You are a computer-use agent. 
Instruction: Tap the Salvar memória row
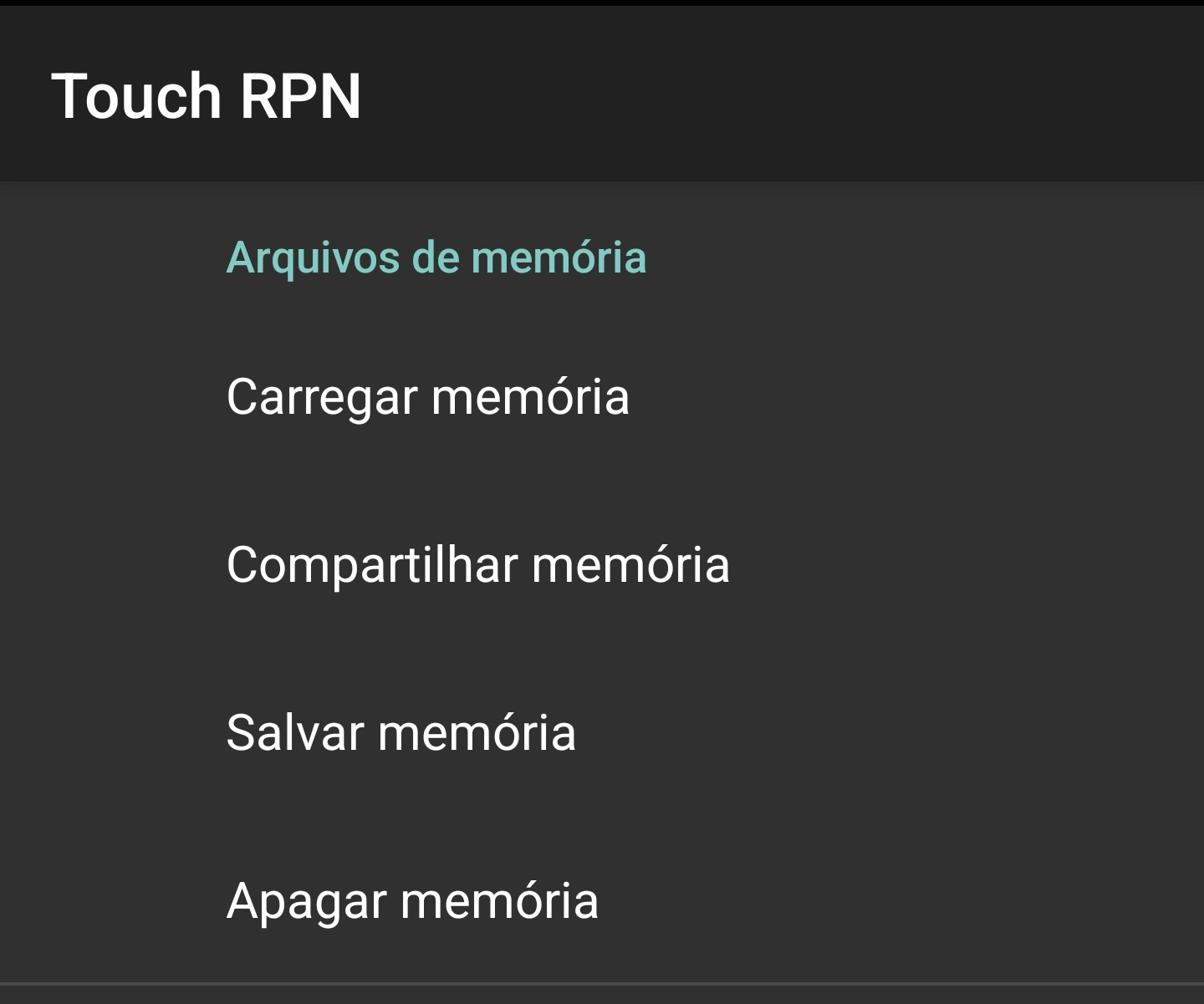coord(401,733)
